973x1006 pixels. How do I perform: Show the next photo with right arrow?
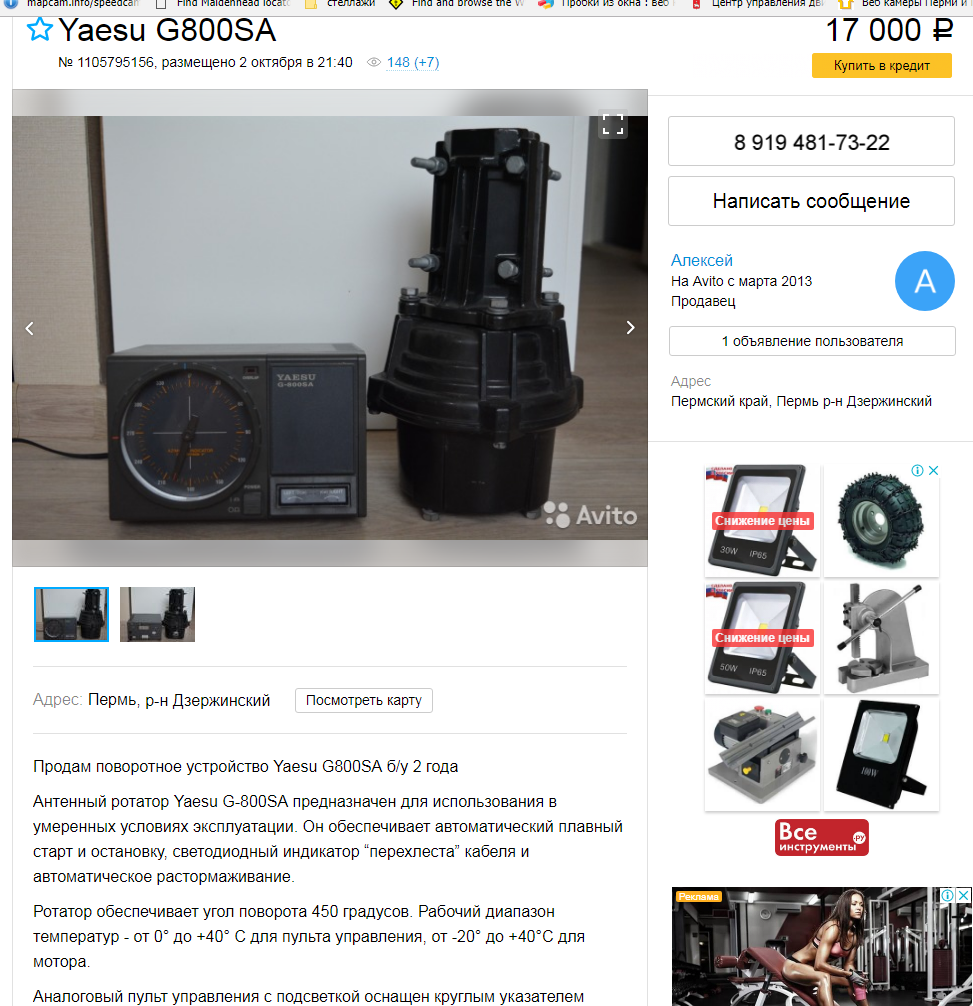[630, 328]
